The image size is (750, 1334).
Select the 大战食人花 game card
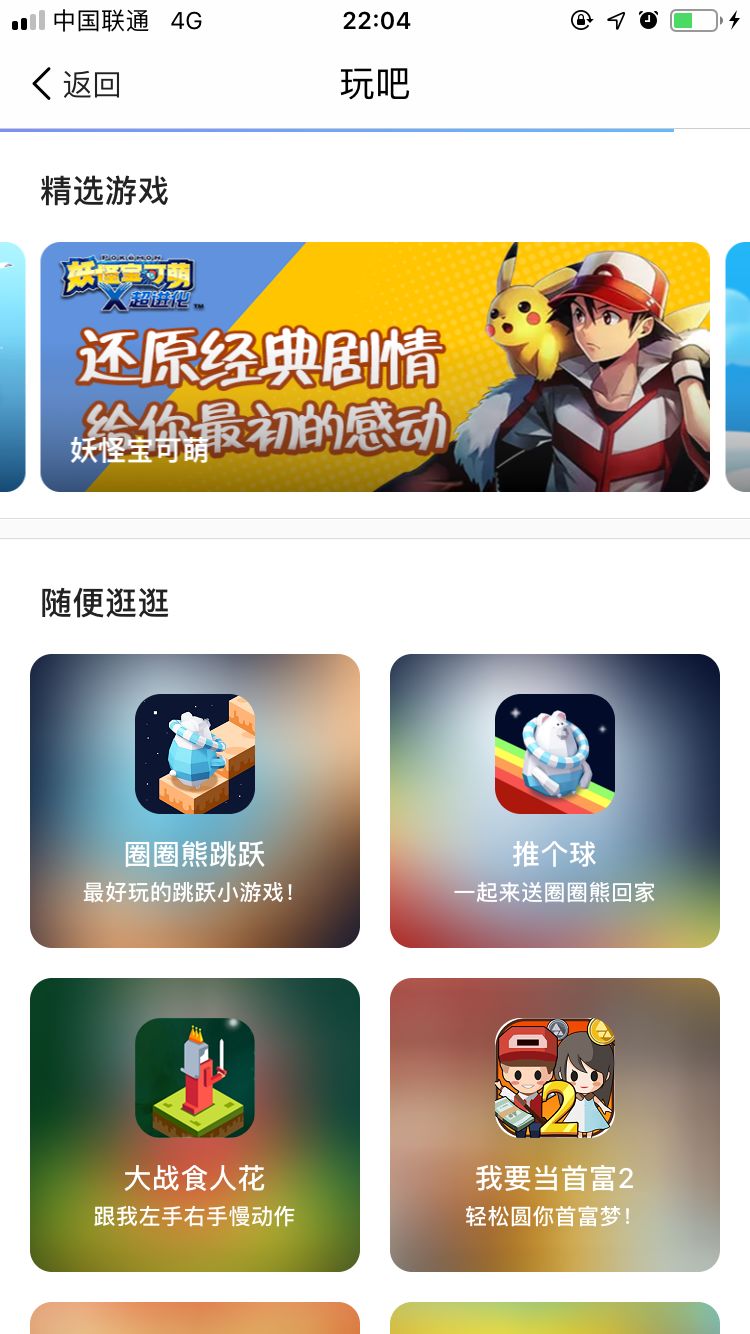point(195,1125)
